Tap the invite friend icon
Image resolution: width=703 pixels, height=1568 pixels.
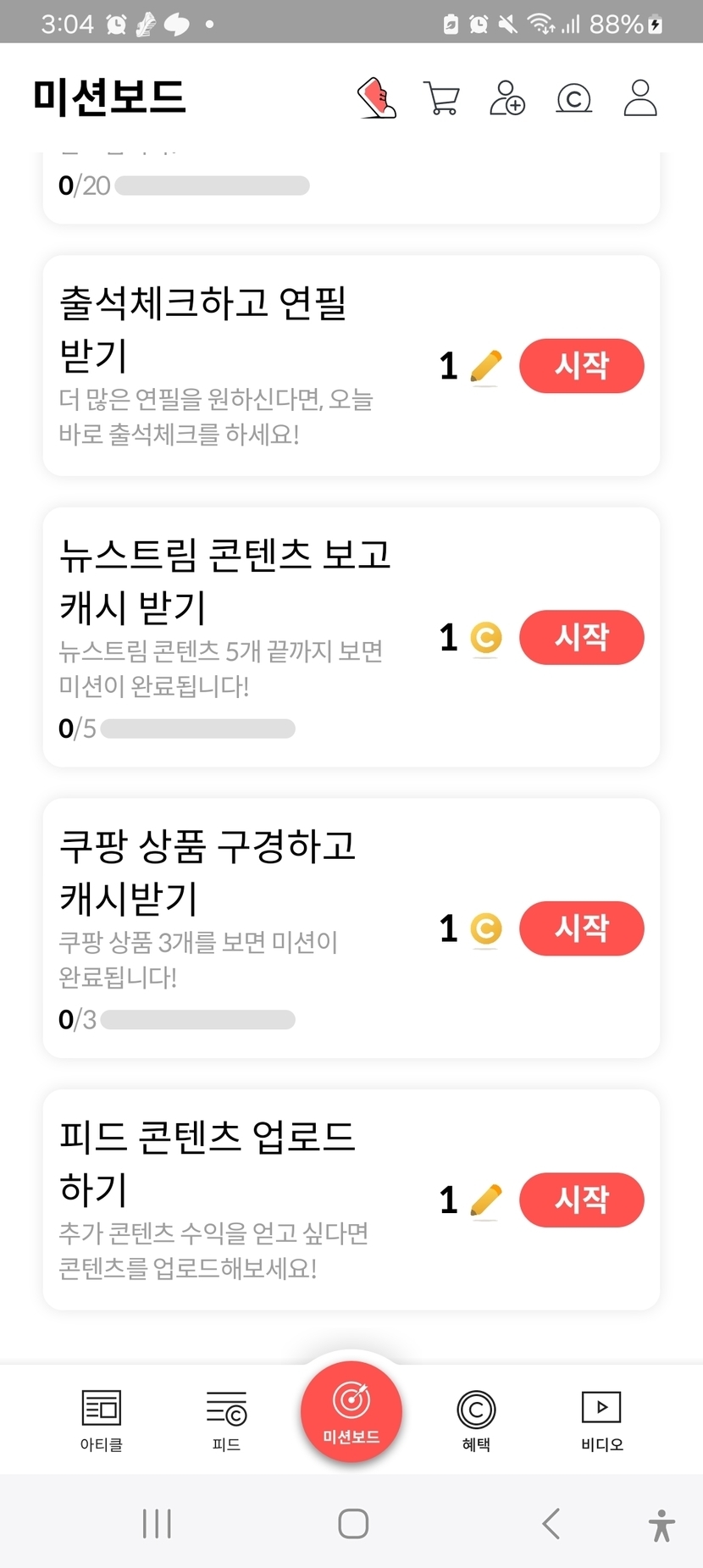pos(507,98)
